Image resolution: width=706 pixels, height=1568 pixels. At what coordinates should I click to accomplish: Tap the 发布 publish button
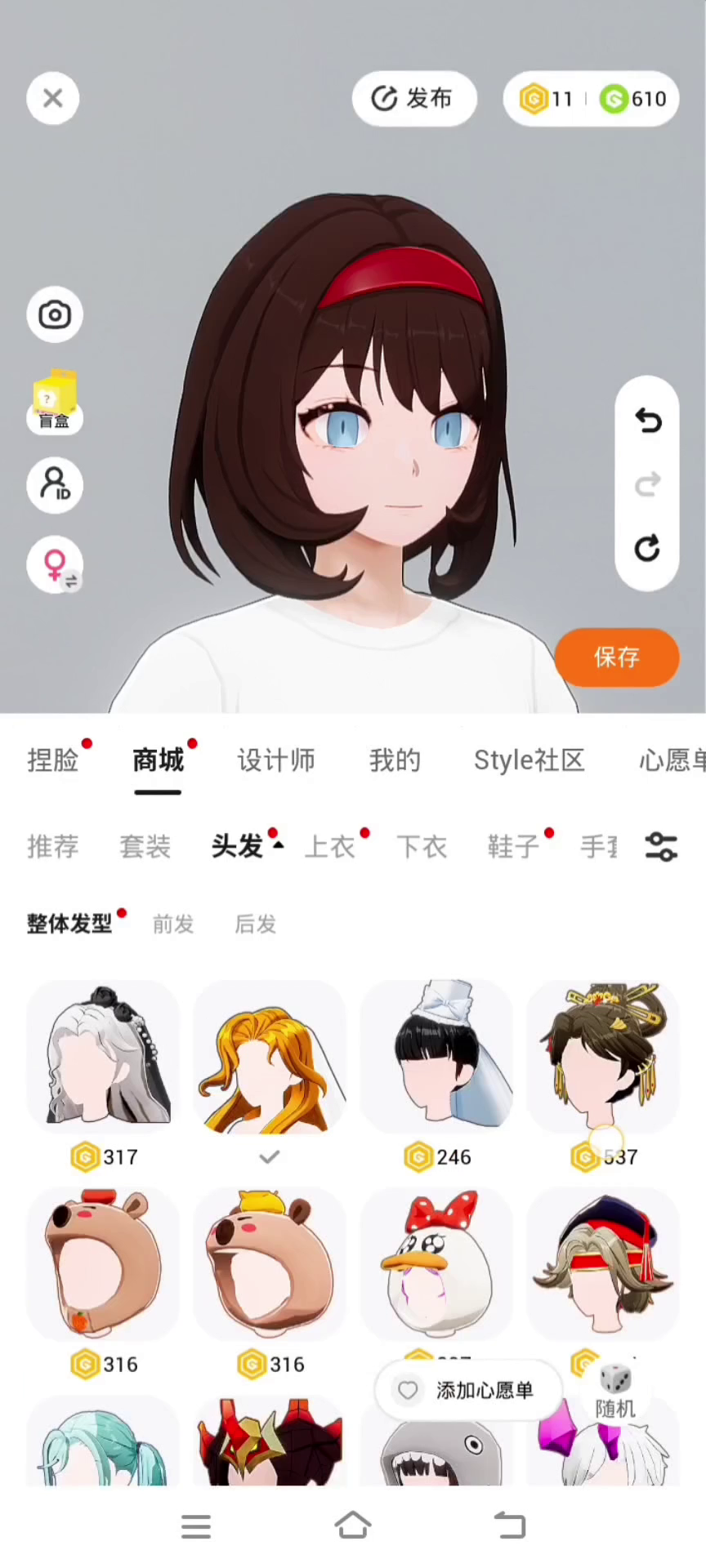(x=413, y=99)
